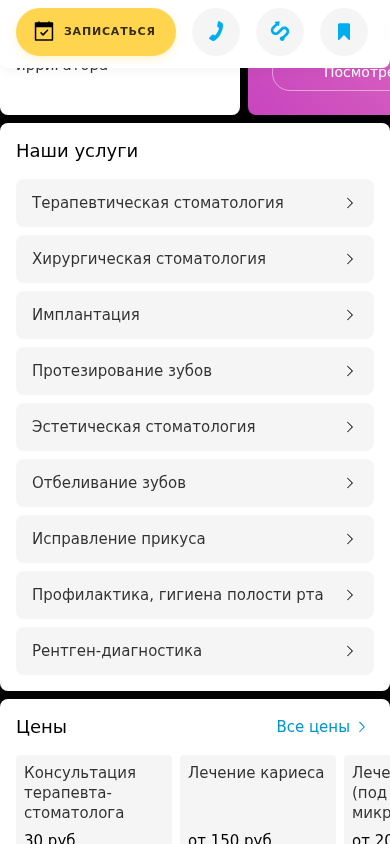View Эстетическая стоматология services

195,427
